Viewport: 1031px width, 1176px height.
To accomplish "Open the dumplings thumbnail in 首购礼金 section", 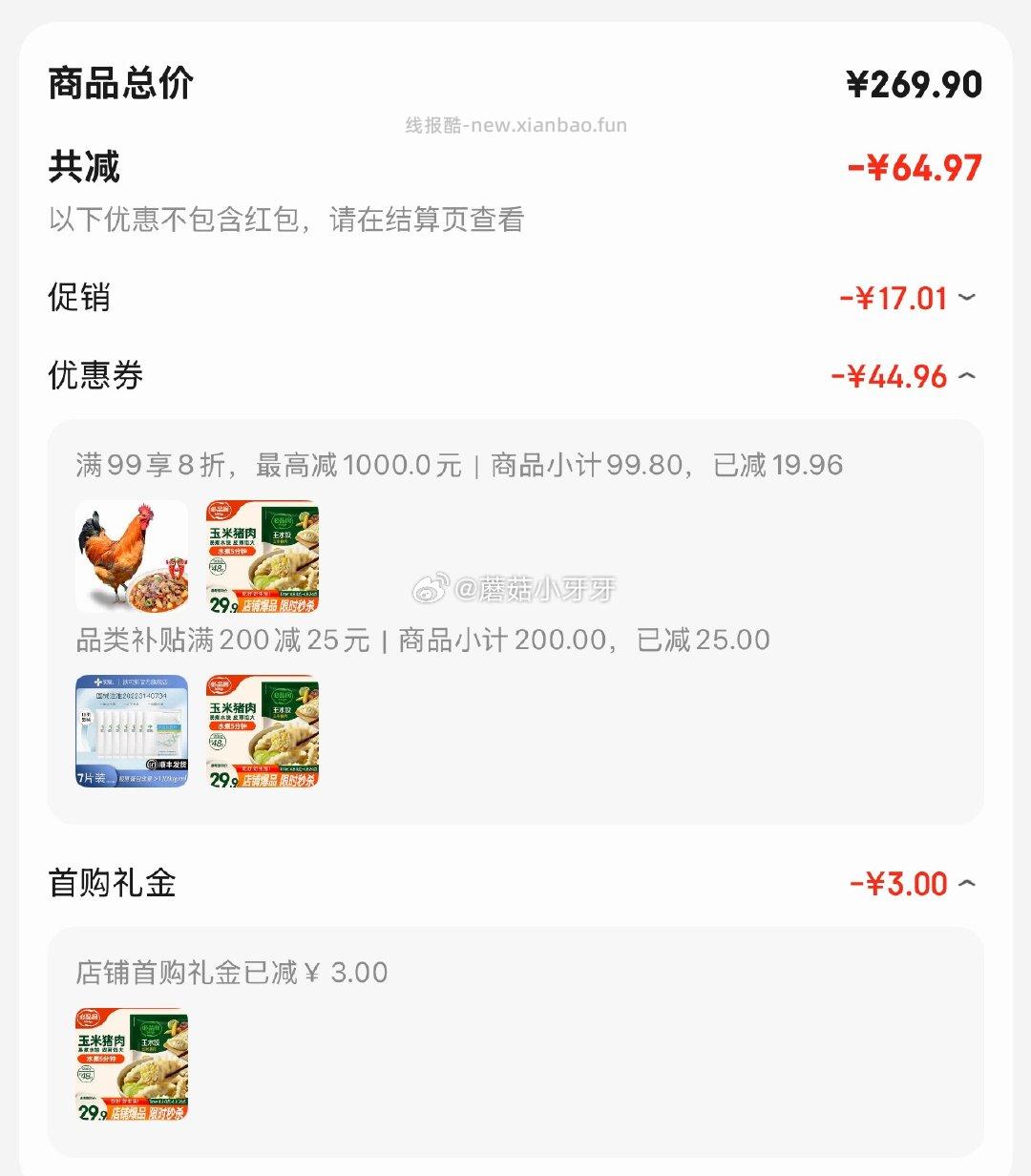I will pos(131,1062).
